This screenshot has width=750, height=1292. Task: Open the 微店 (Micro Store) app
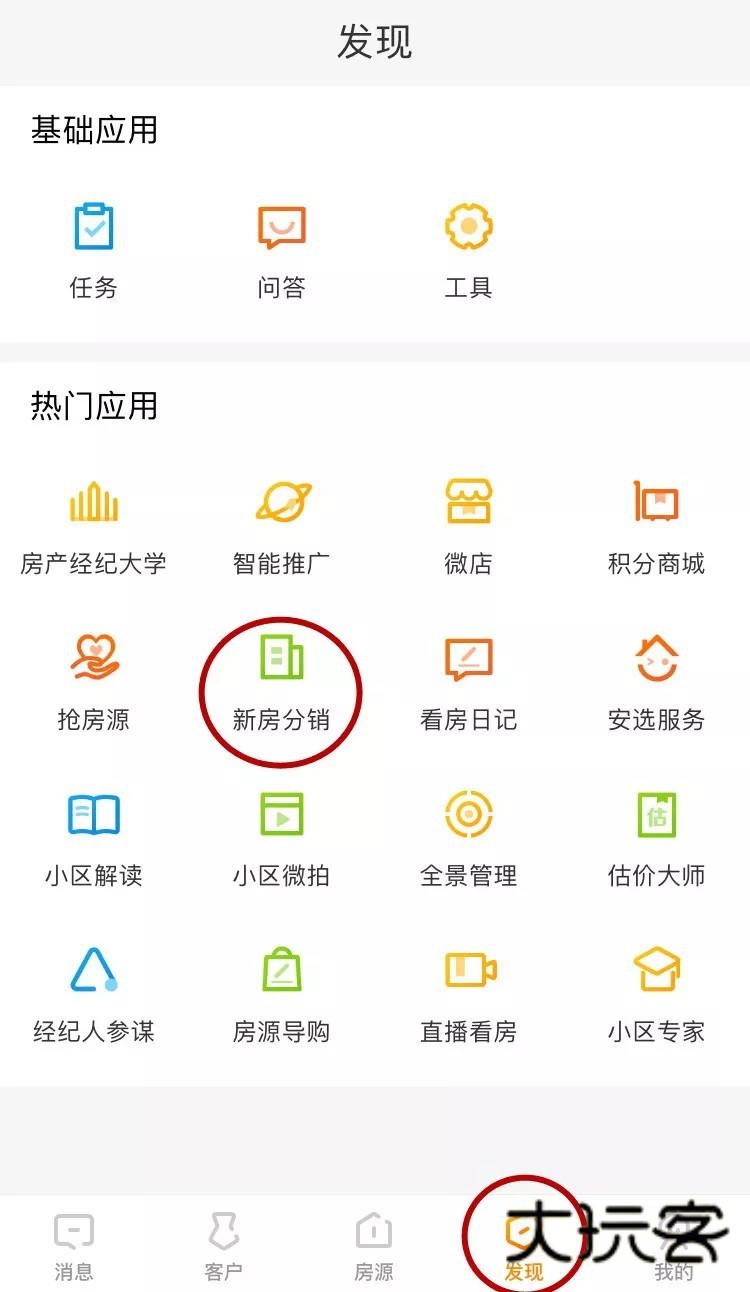click(469, 520)
